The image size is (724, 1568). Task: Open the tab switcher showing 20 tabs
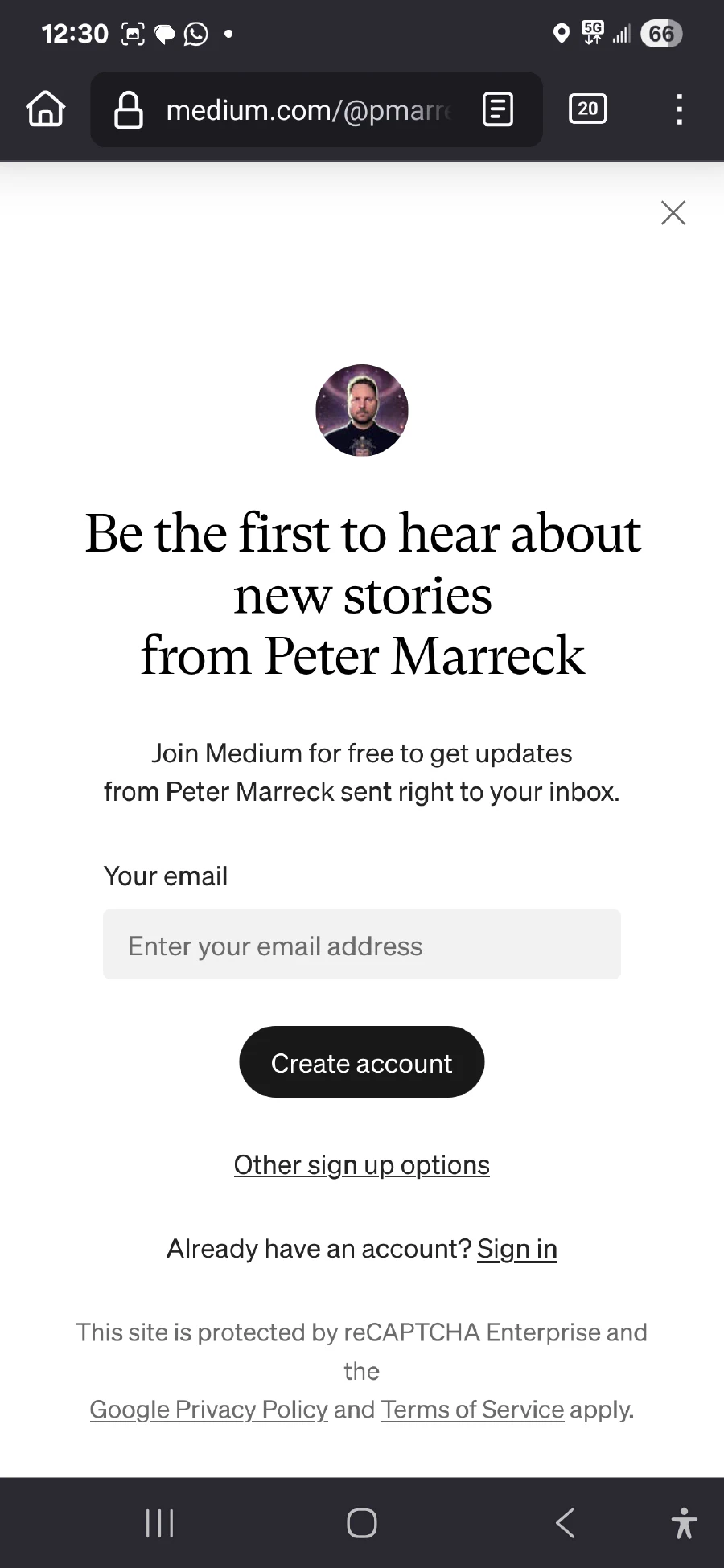point(588,109)
